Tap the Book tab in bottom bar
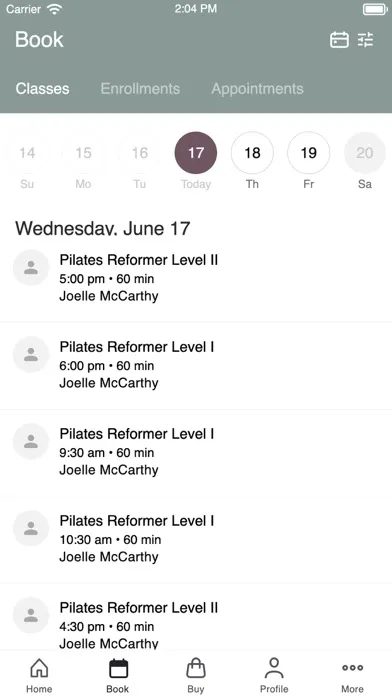The width and height of the screenshot is (392, 696). (x=118, y=675)
